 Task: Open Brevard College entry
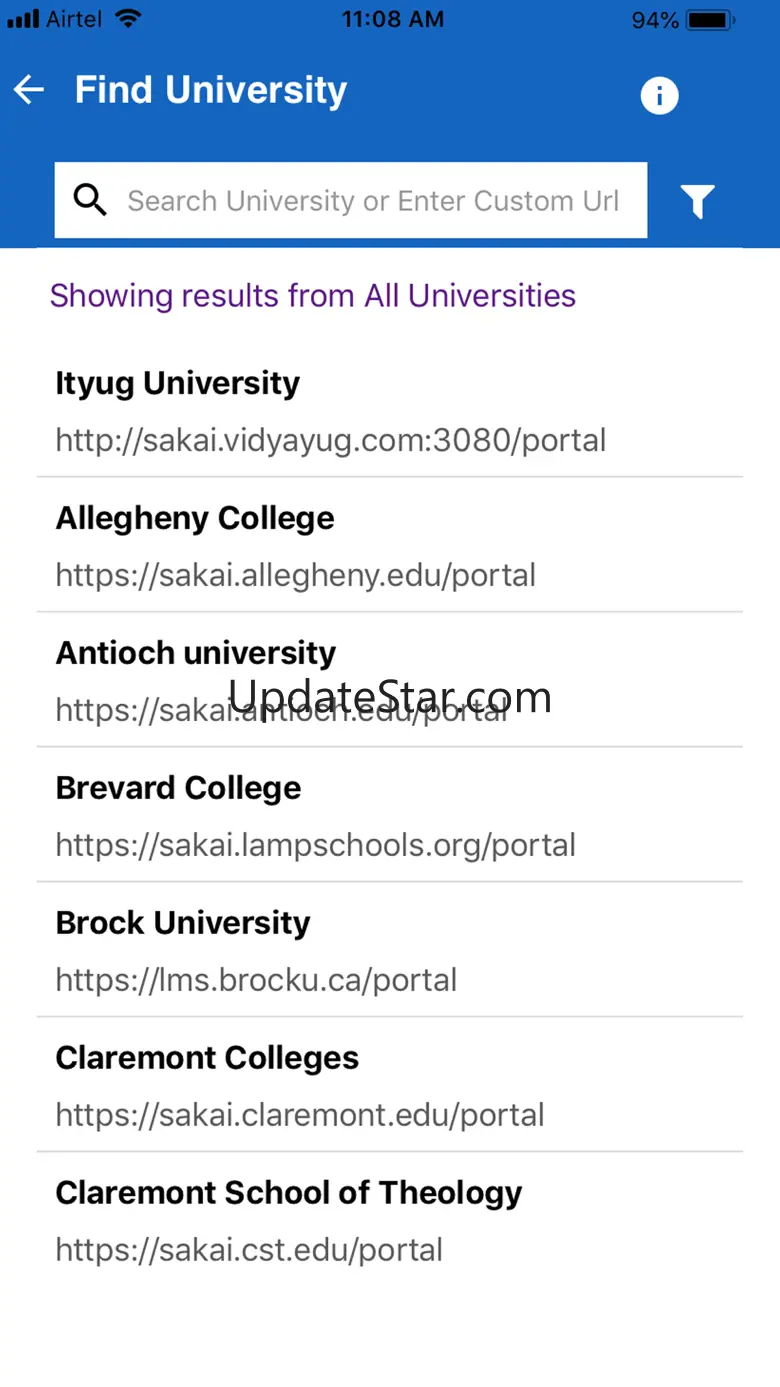pos(389,815)
